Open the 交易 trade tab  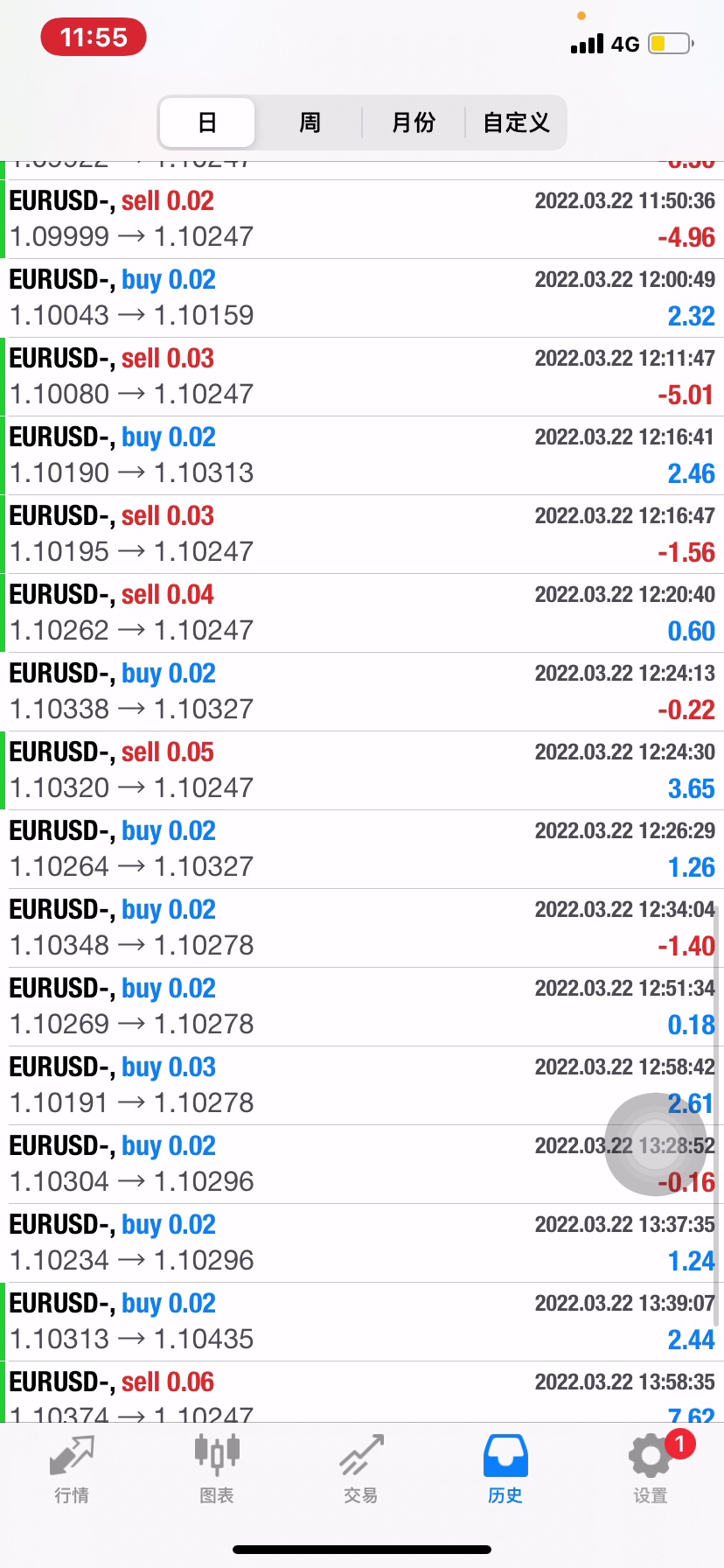pyautogui.click(x=361, y=1470)
